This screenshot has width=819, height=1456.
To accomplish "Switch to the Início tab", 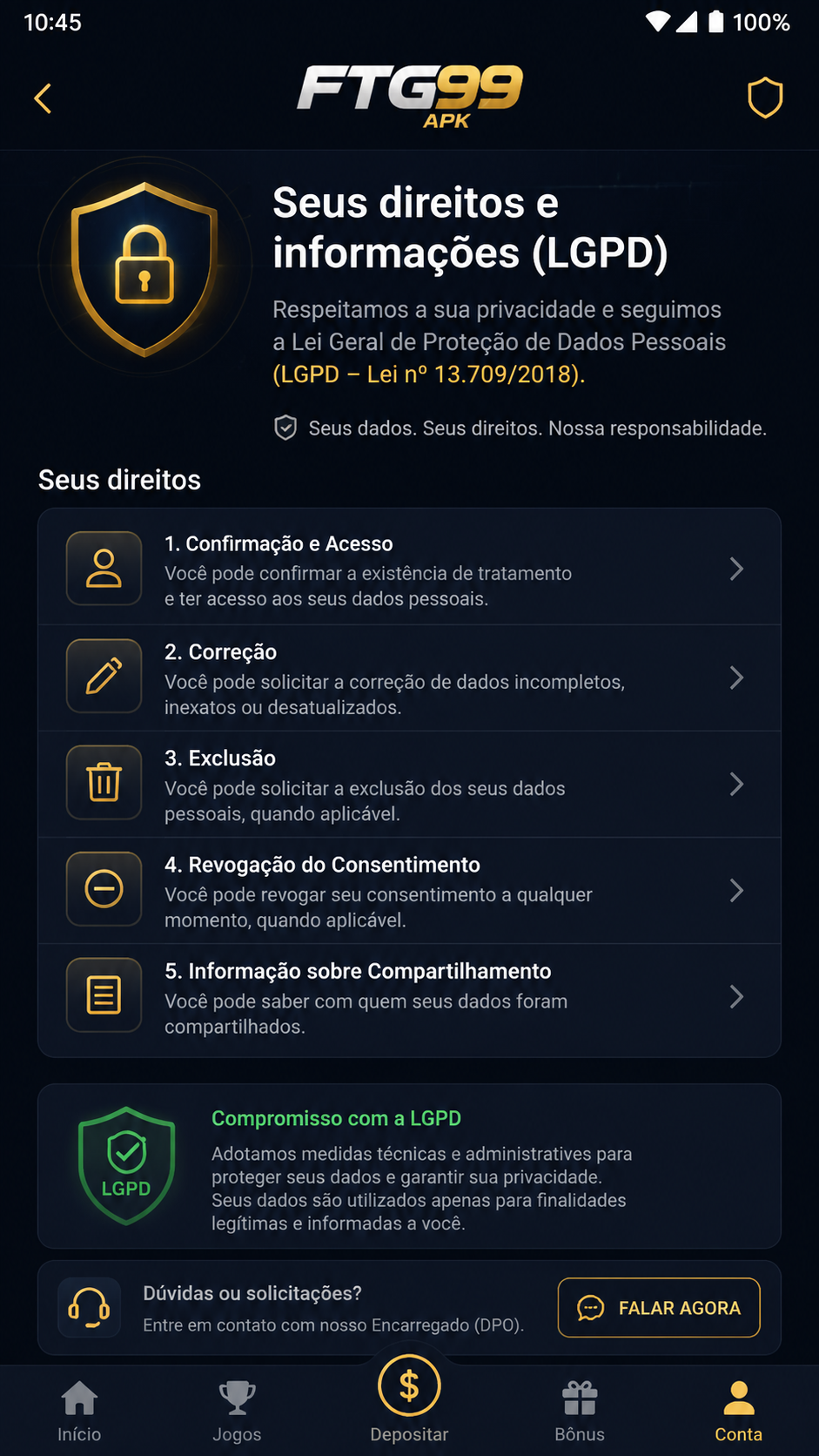I will coord(79,1411).
